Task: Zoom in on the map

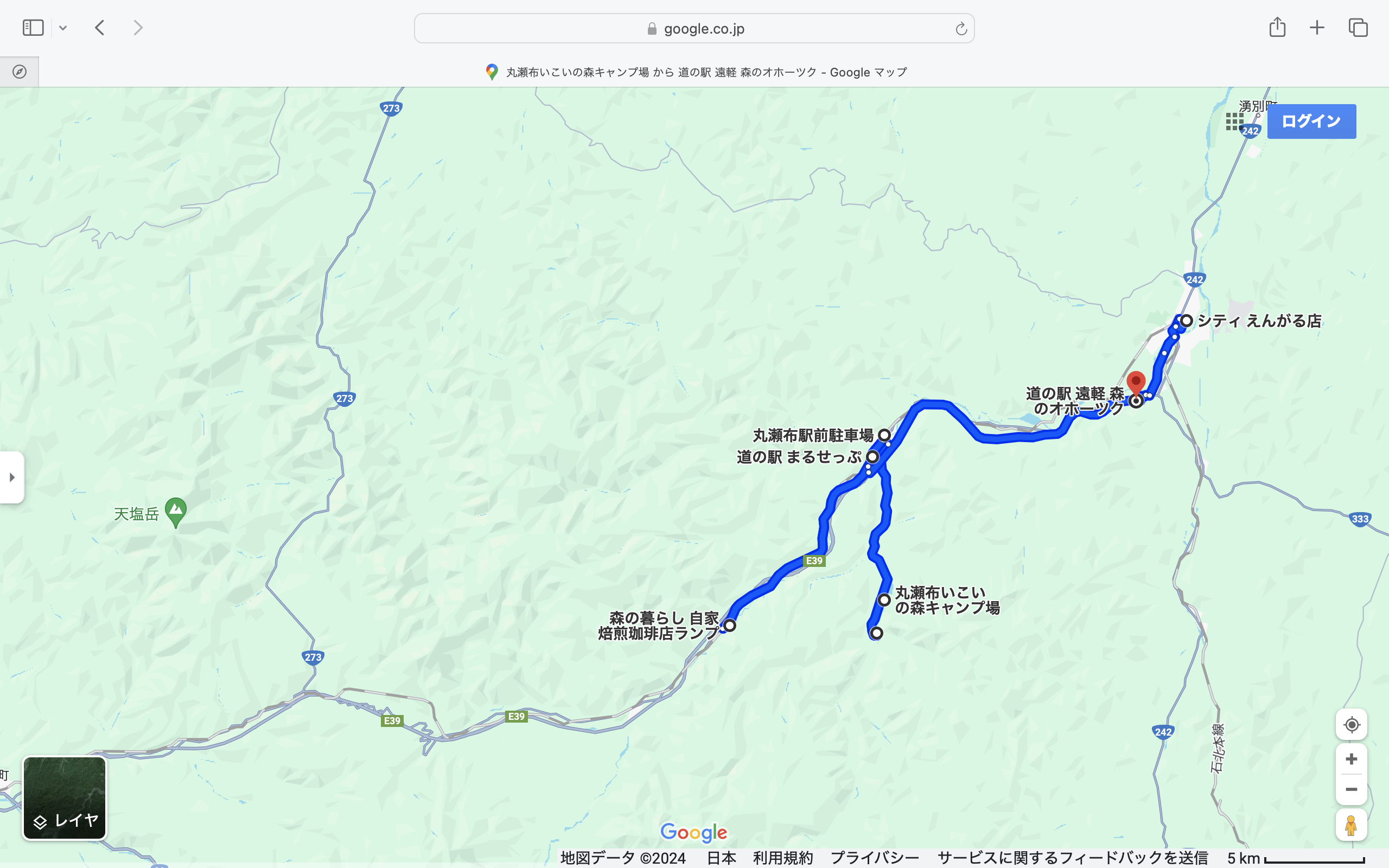Action: [x=1351, y=759]
